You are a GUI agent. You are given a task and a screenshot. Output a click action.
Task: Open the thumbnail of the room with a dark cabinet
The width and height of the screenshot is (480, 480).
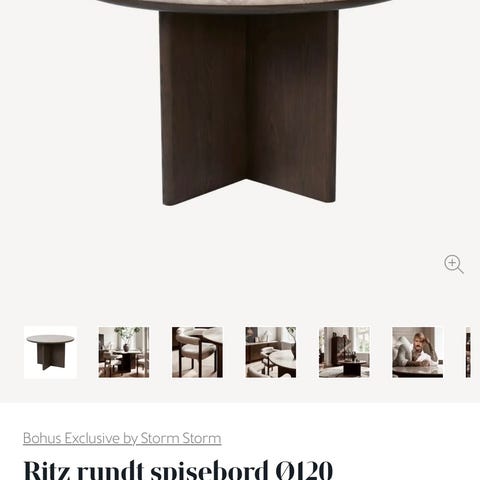344,352
